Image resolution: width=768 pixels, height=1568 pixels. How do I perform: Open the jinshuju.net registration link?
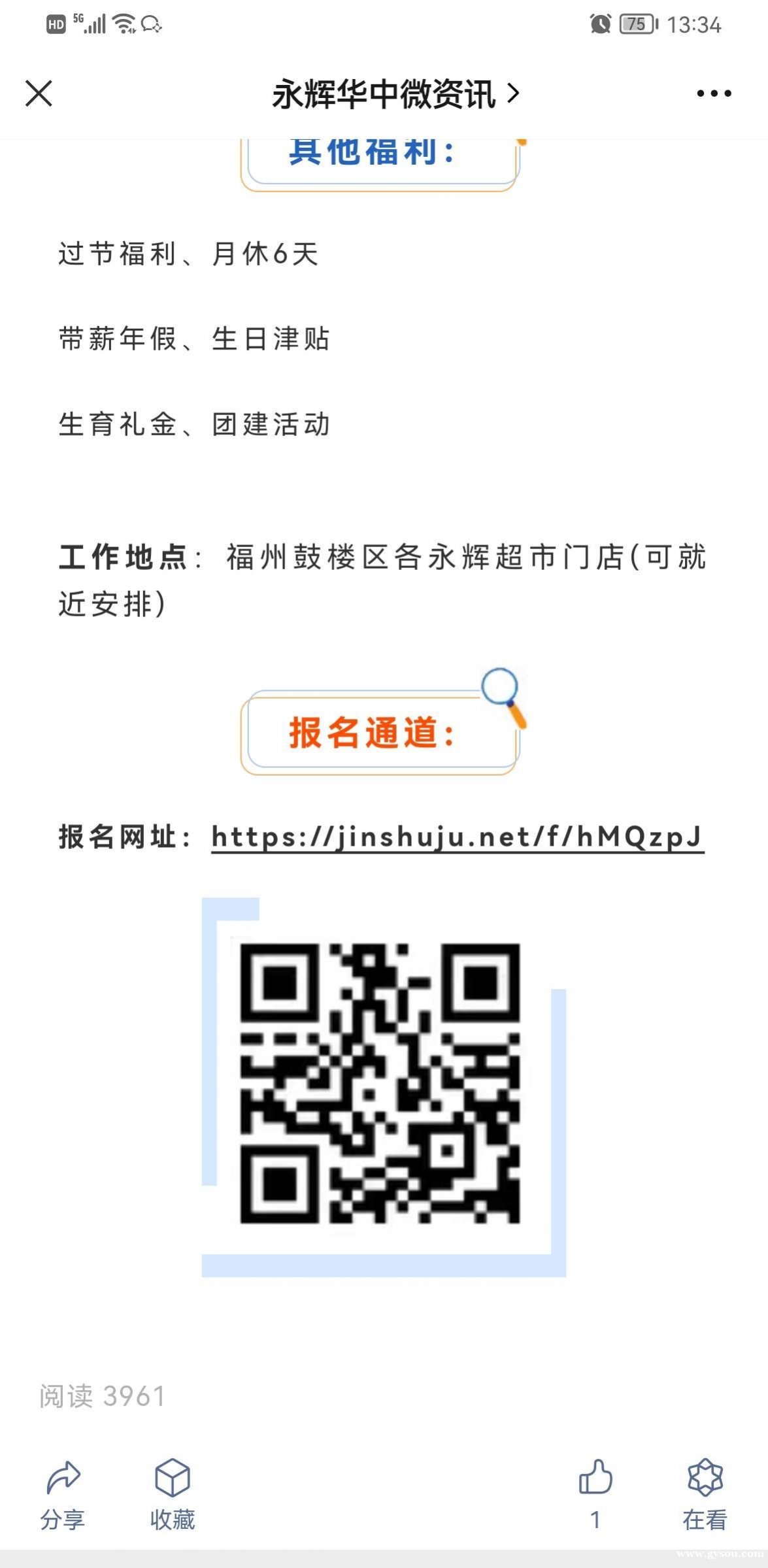pos(457,837)
